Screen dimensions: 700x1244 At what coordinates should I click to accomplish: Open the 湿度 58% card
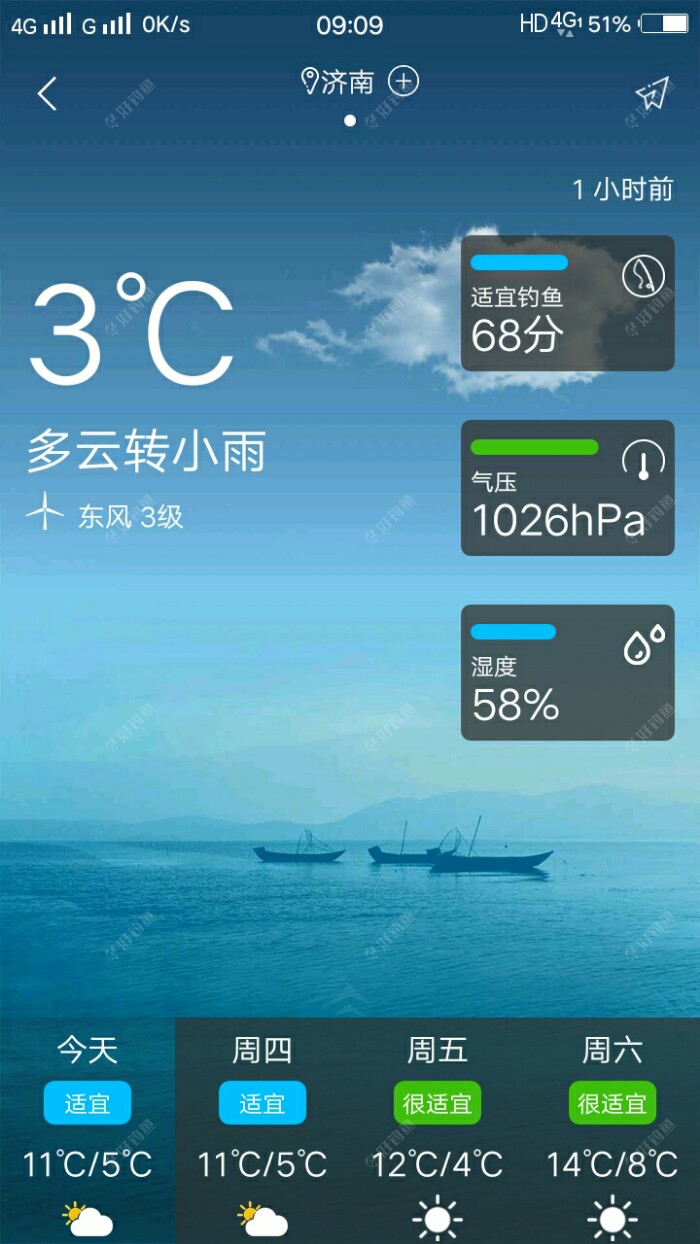click(x=567, y=673)
